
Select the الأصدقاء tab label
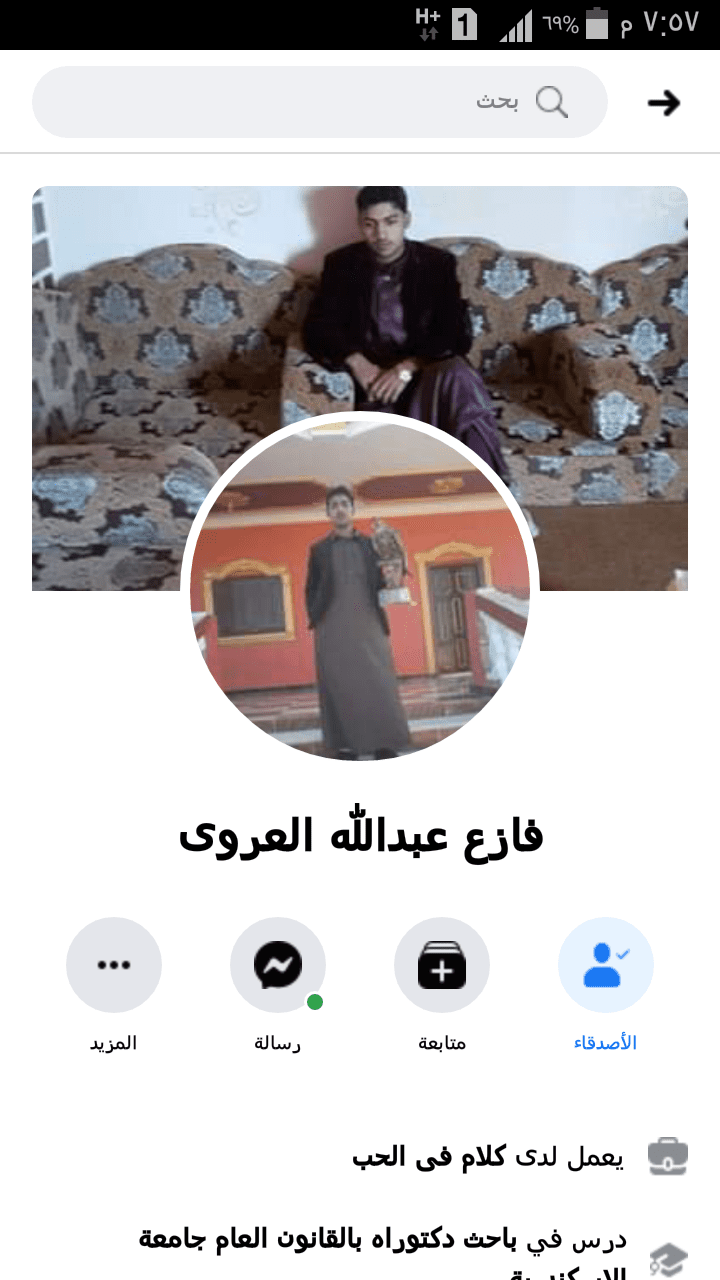(x=606, y=1042)
